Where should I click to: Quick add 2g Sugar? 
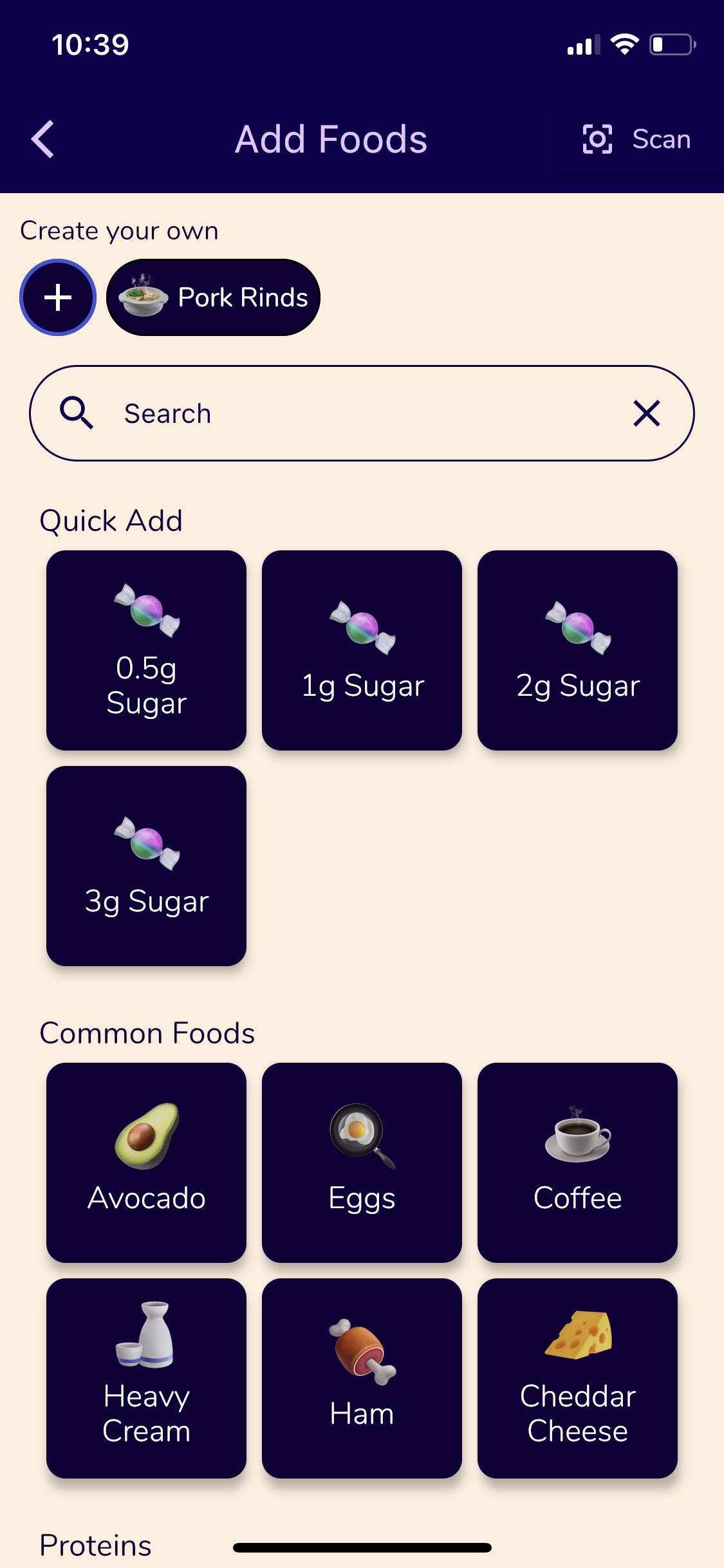577,650
